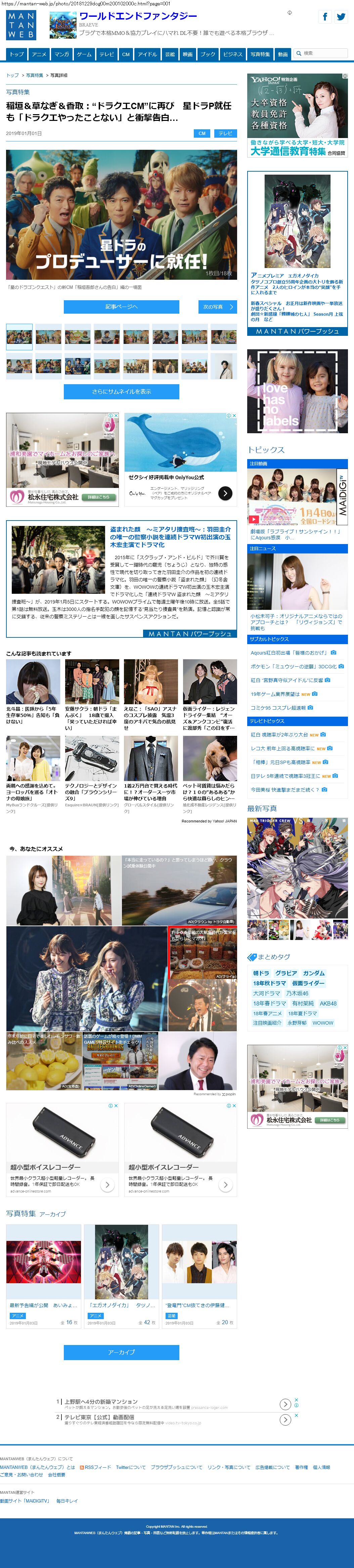Open the アニメ navigation tab
This screenshot has height=1568, width=354.
click(39, 54)
